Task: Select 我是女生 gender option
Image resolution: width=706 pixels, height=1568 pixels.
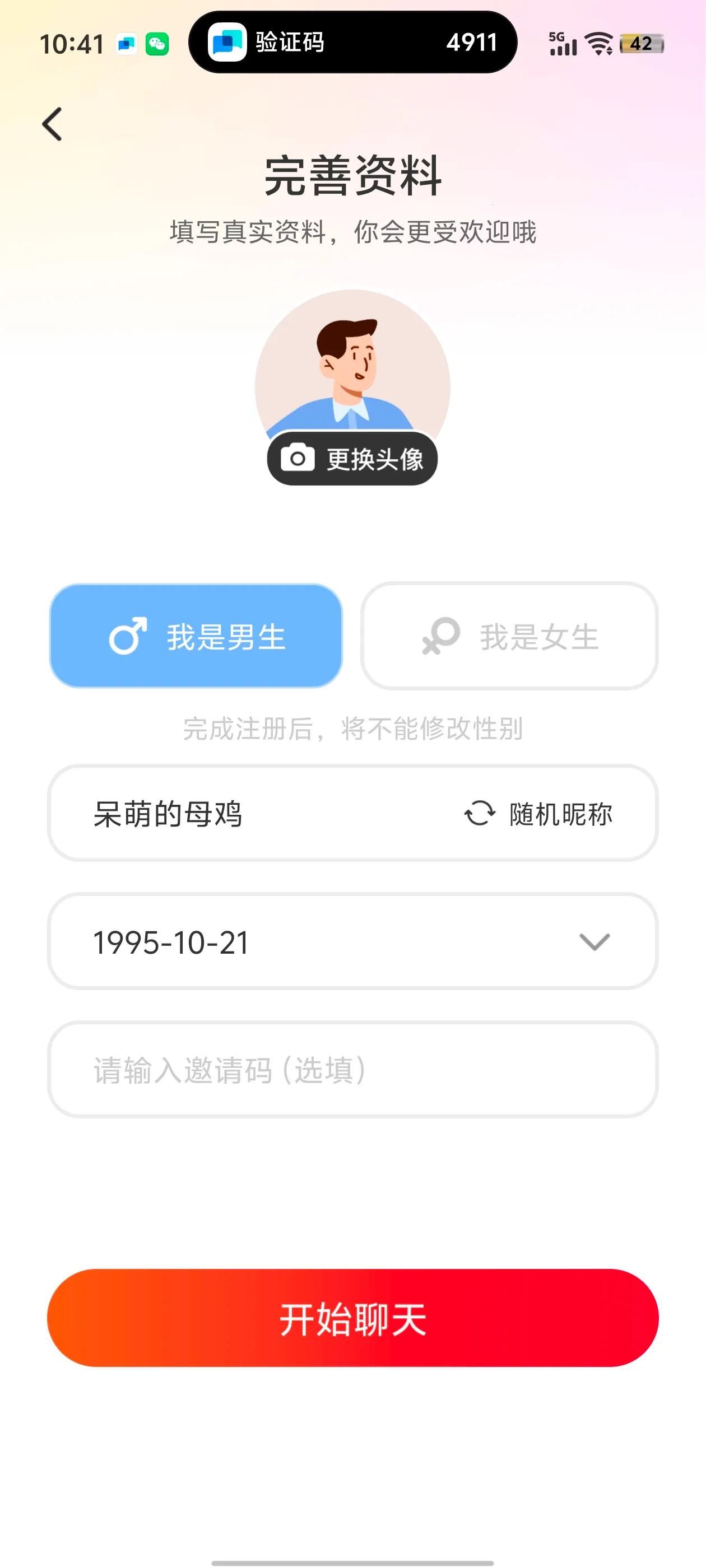Action: click(509, 637)
